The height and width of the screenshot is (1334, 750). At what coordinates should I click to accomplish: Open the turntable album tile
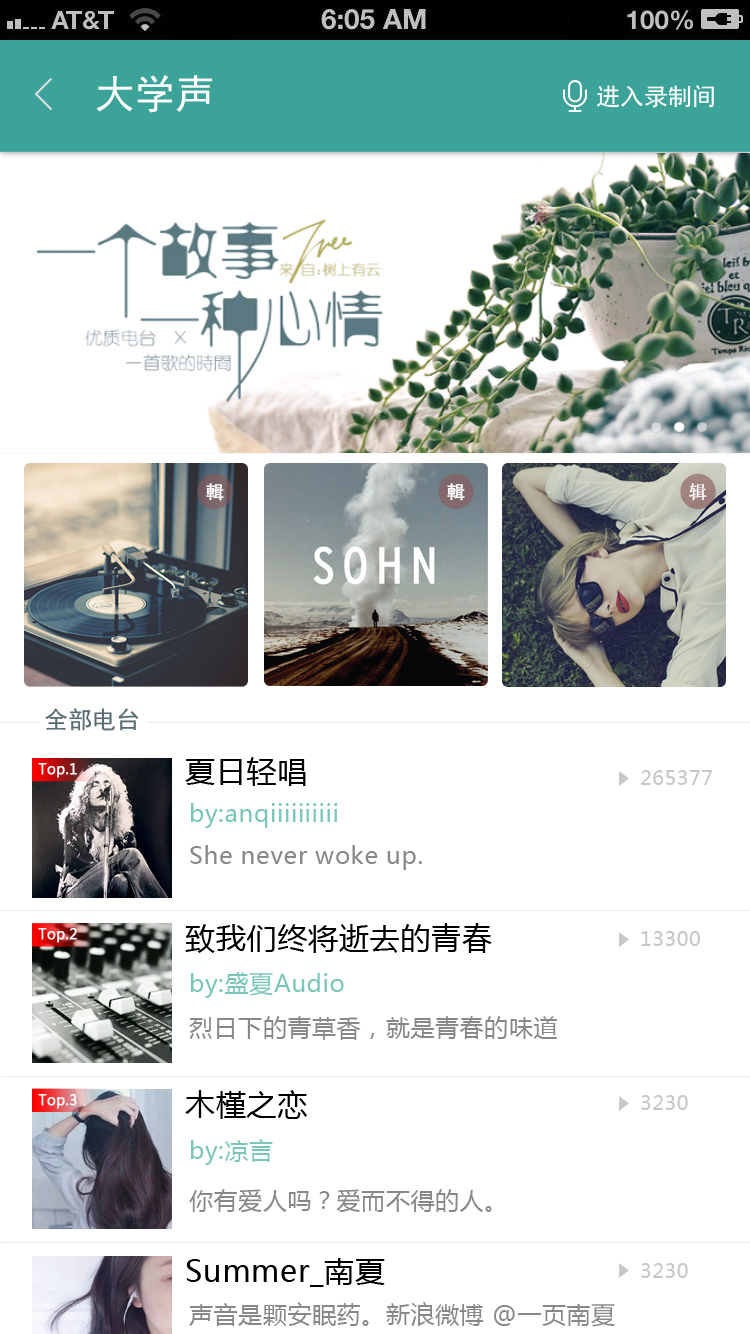point(136,575)
